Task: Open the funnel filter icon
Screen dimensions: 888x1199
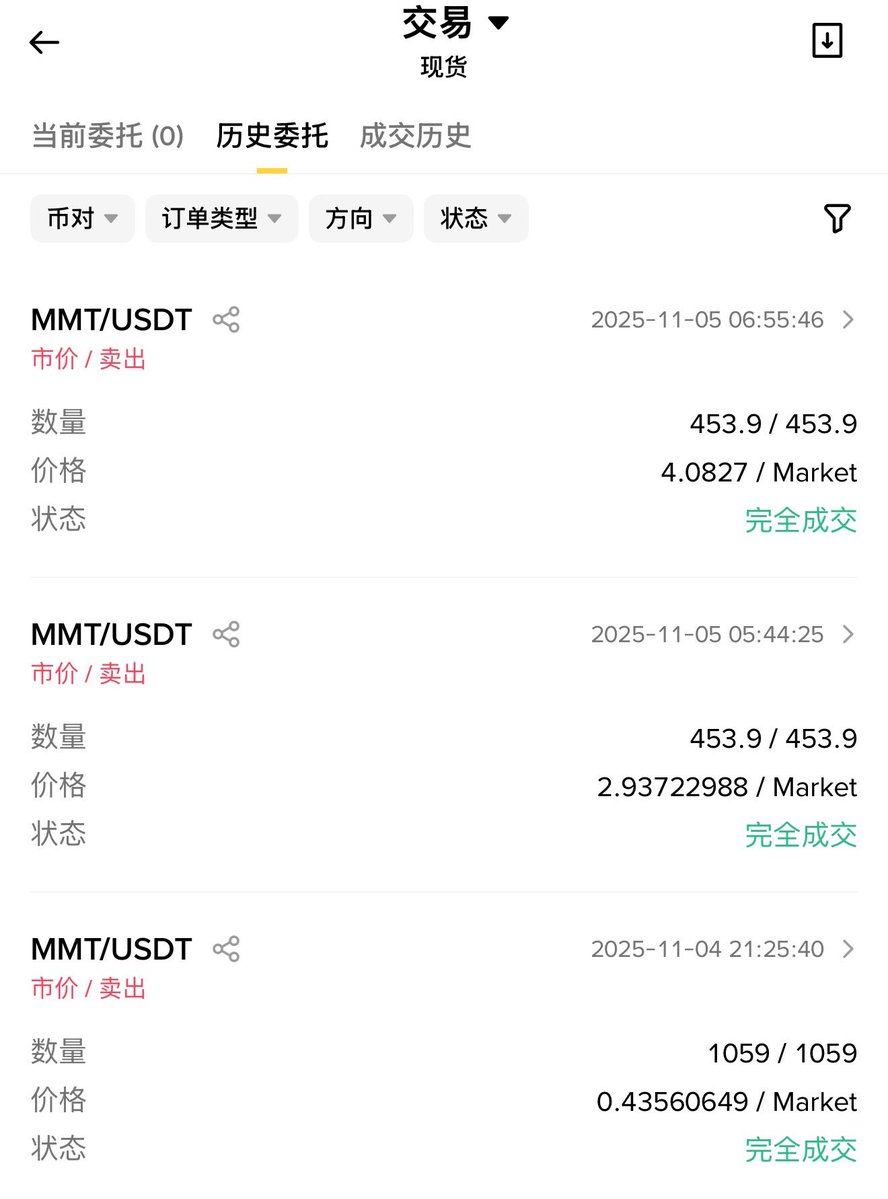Action: point(837,218)
